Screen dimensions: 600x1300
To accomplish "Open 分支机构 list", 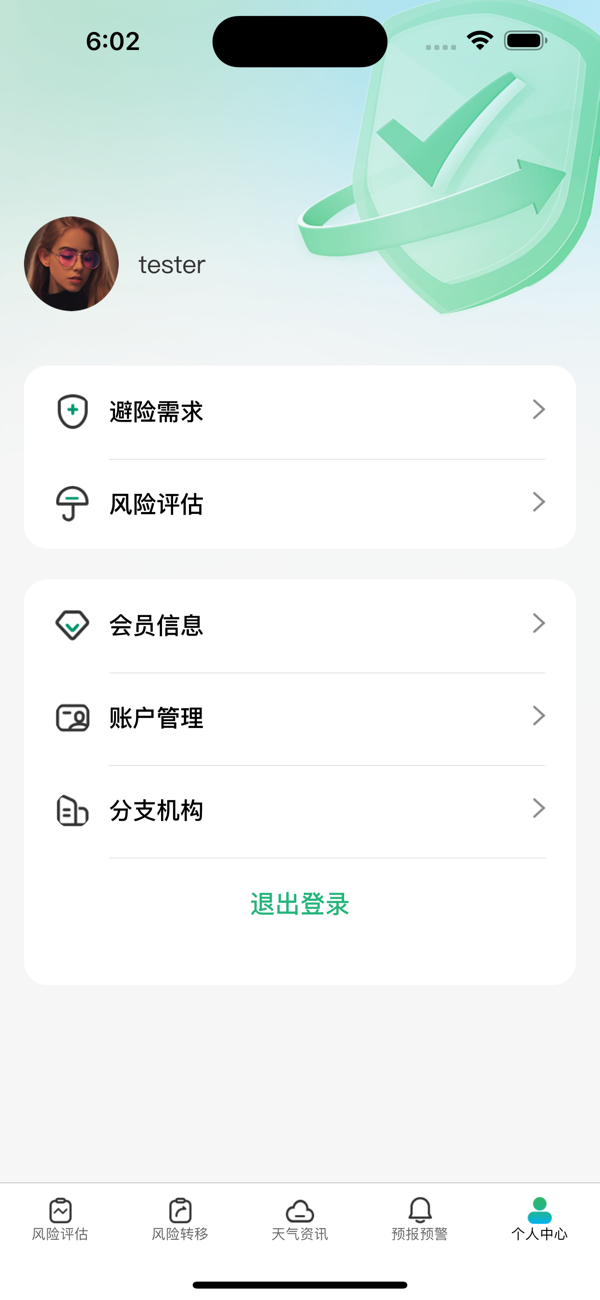I will tap(300, 810).
